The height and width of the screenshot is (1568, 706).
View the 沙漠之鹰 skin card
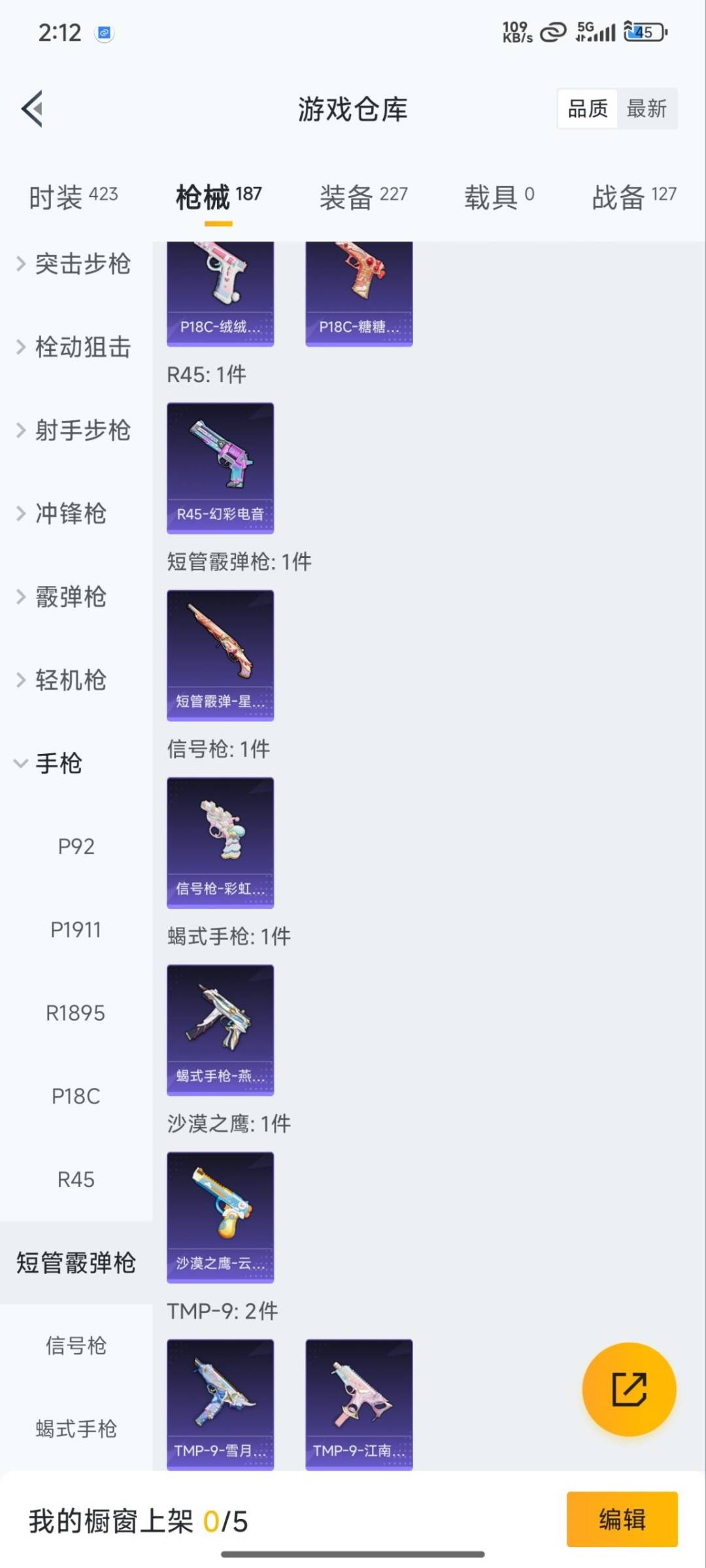pyautogui.click(x=220, y=1217)
